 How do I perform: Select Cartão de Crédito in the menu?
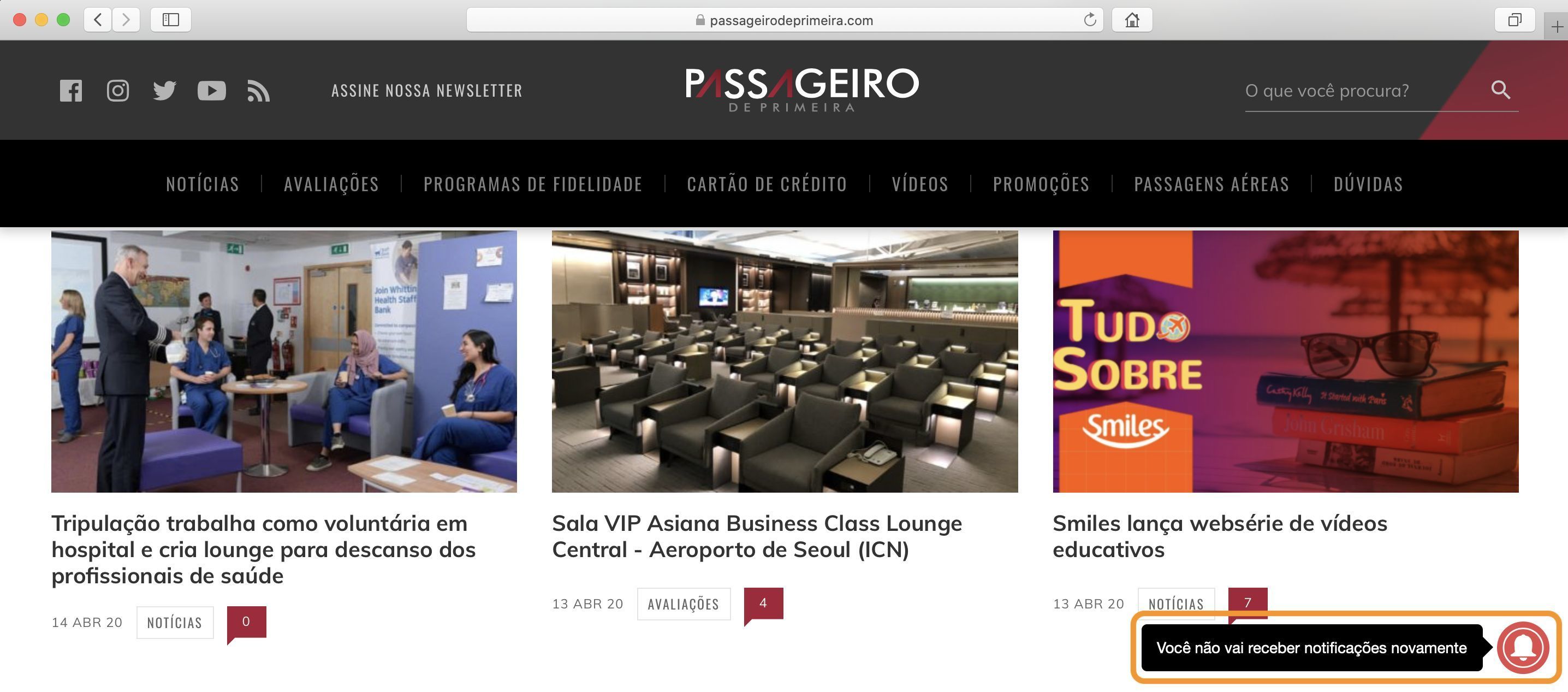767,184
